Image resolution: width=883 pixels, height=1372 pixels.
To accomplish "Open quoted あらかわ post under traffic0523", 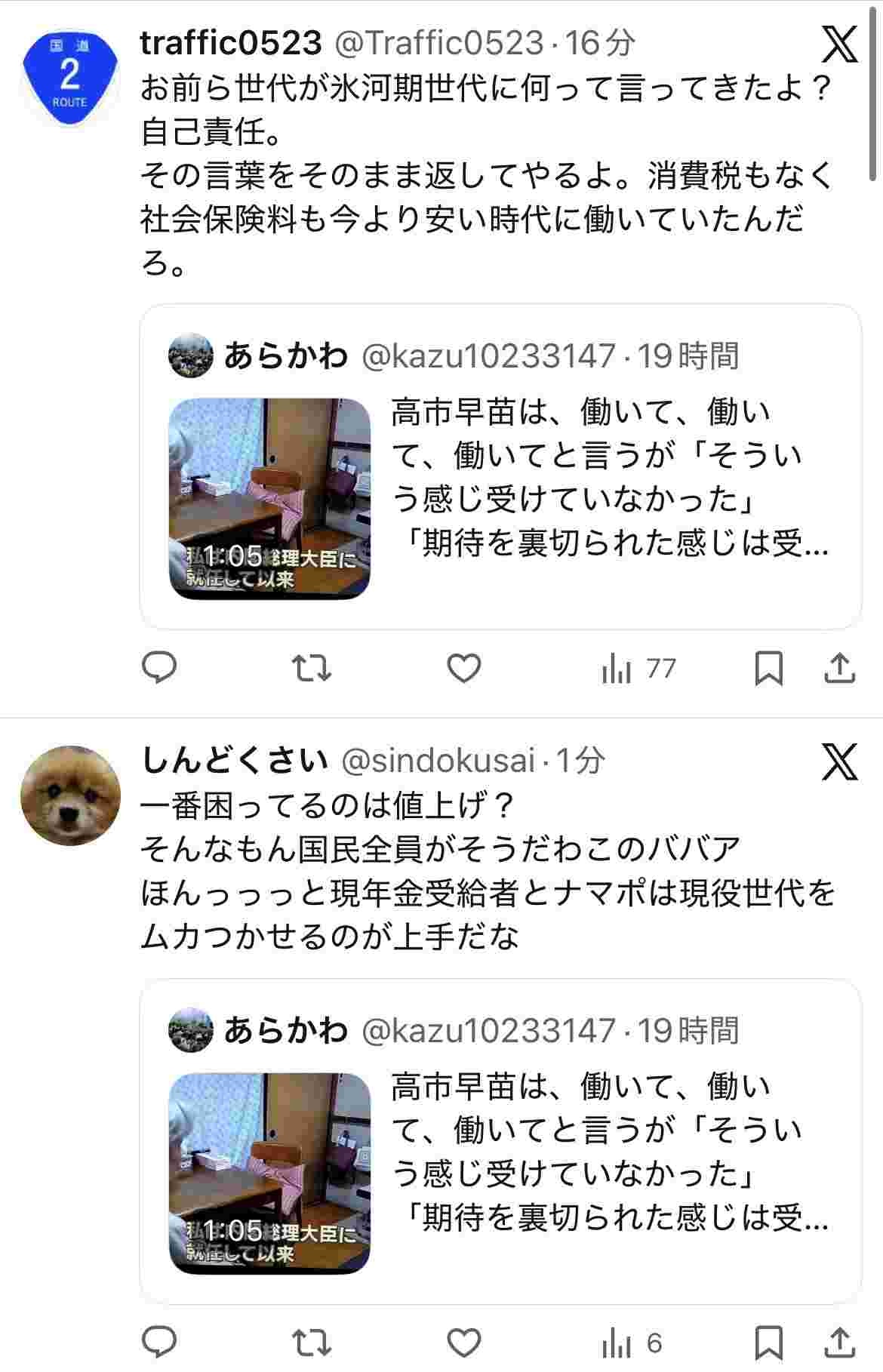I will pyautogui.click(x=500, y=466).
